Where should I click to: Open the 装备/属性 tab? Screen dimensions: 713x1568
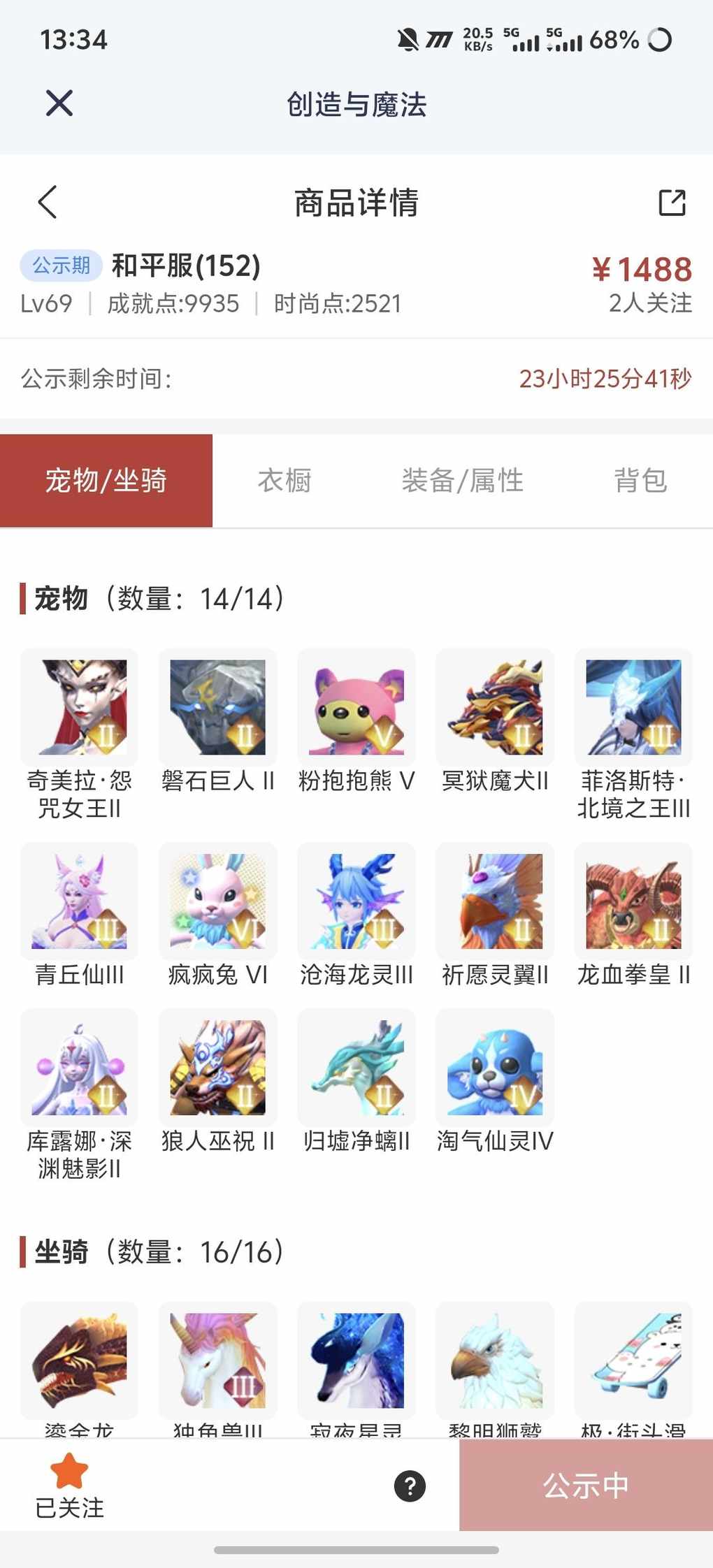tap(462, 481)
